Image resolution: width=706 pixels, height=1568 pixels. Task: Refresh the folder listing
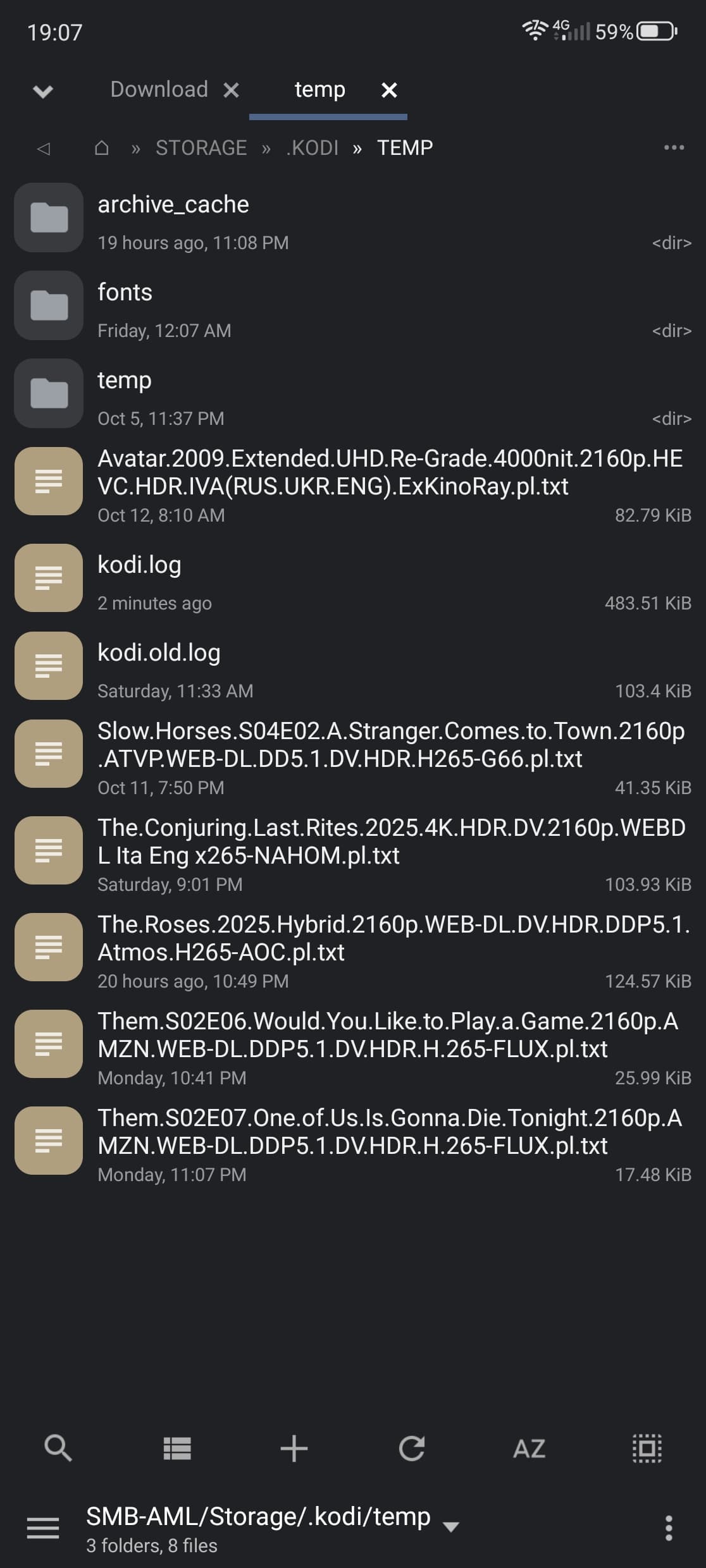click(412, 1448)
